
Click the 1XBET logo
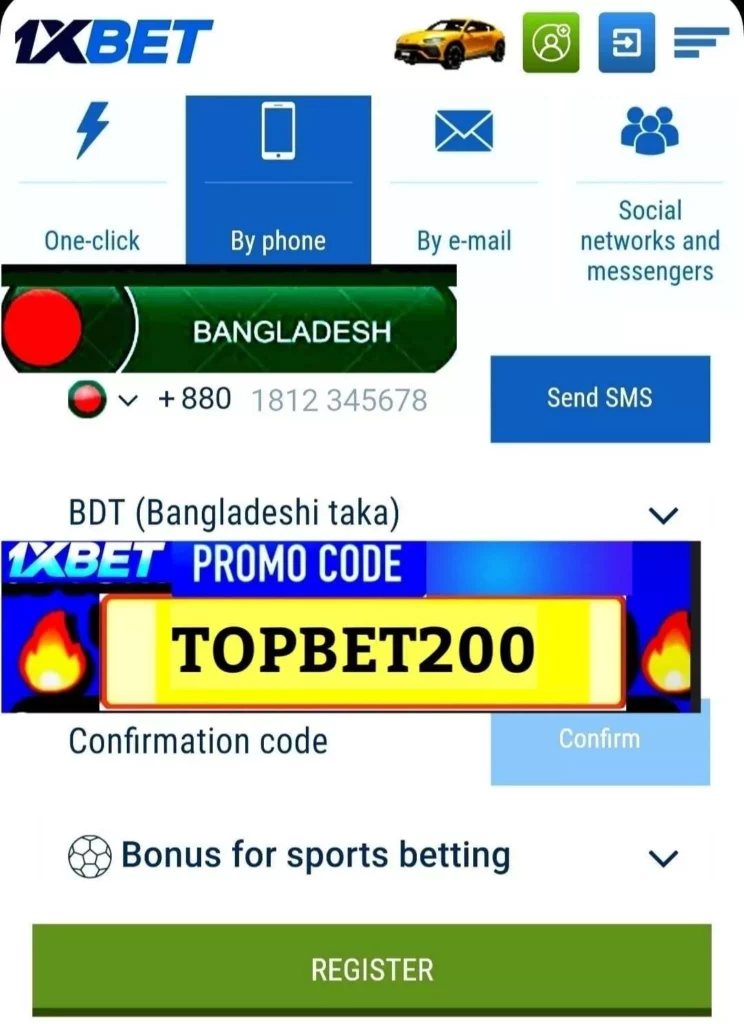(110, 40)
